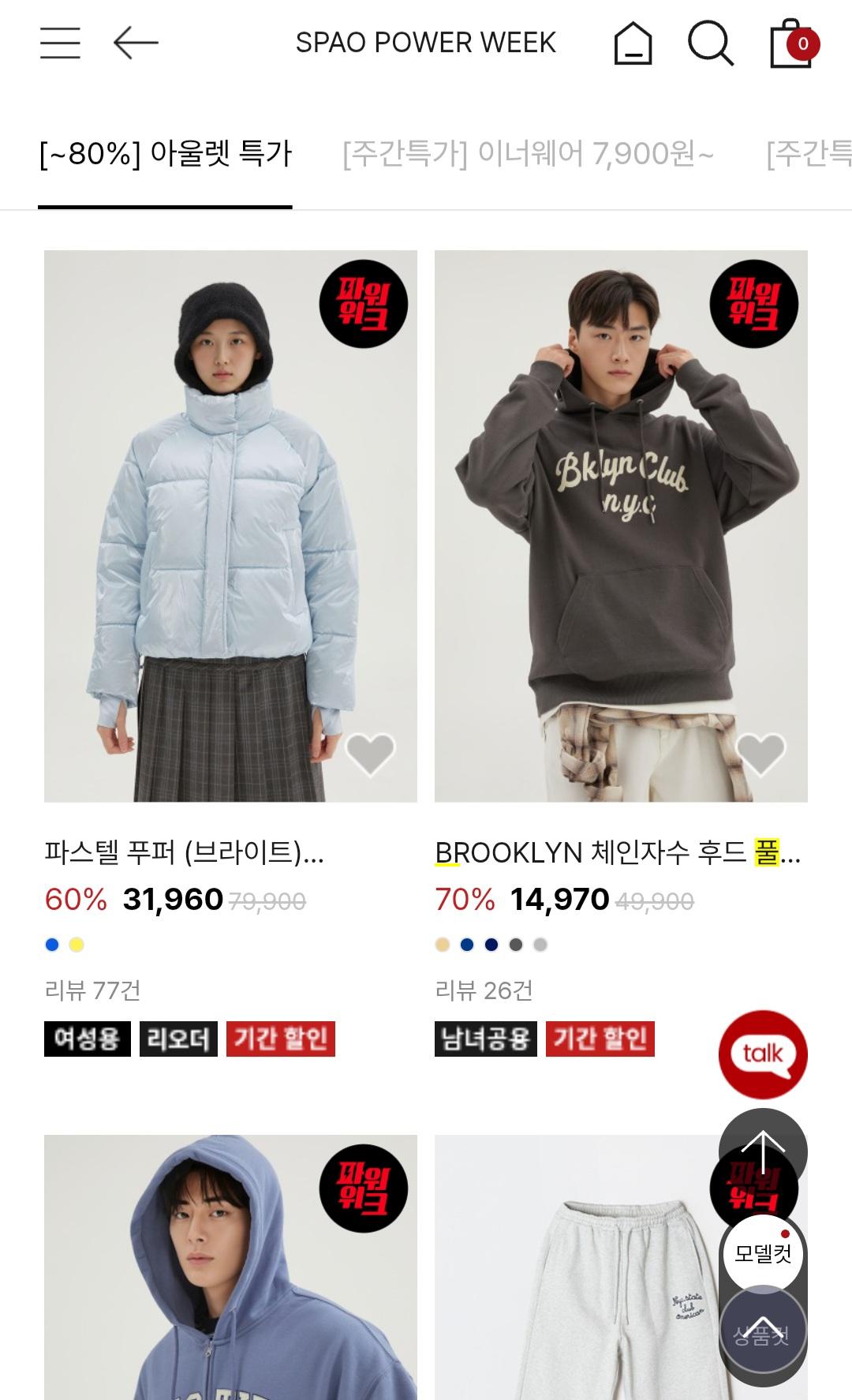Screen dimensions: 852x1400
Task: Open the blue hooded zip-up product
Action: pyautogui.click(x=230, y=1267)
